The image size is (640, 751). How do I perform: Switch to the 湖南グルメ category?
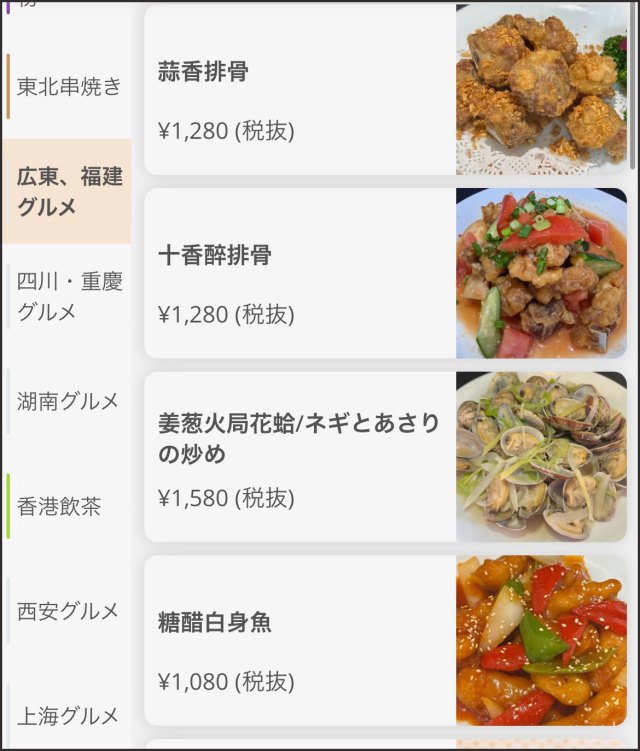[68, 401]
